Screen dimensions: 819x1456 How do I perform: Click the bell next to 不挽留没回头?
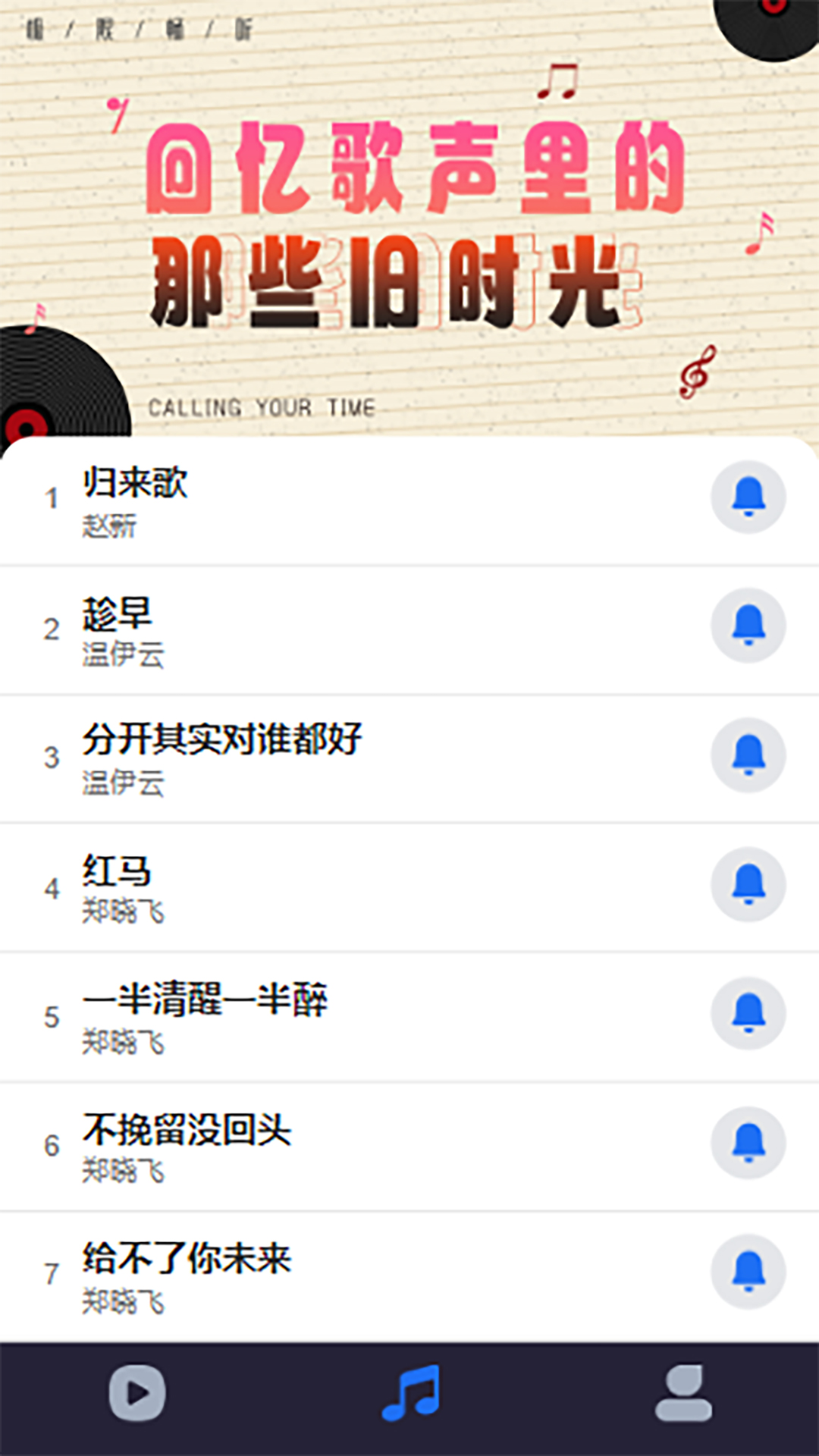(748, 1144)
